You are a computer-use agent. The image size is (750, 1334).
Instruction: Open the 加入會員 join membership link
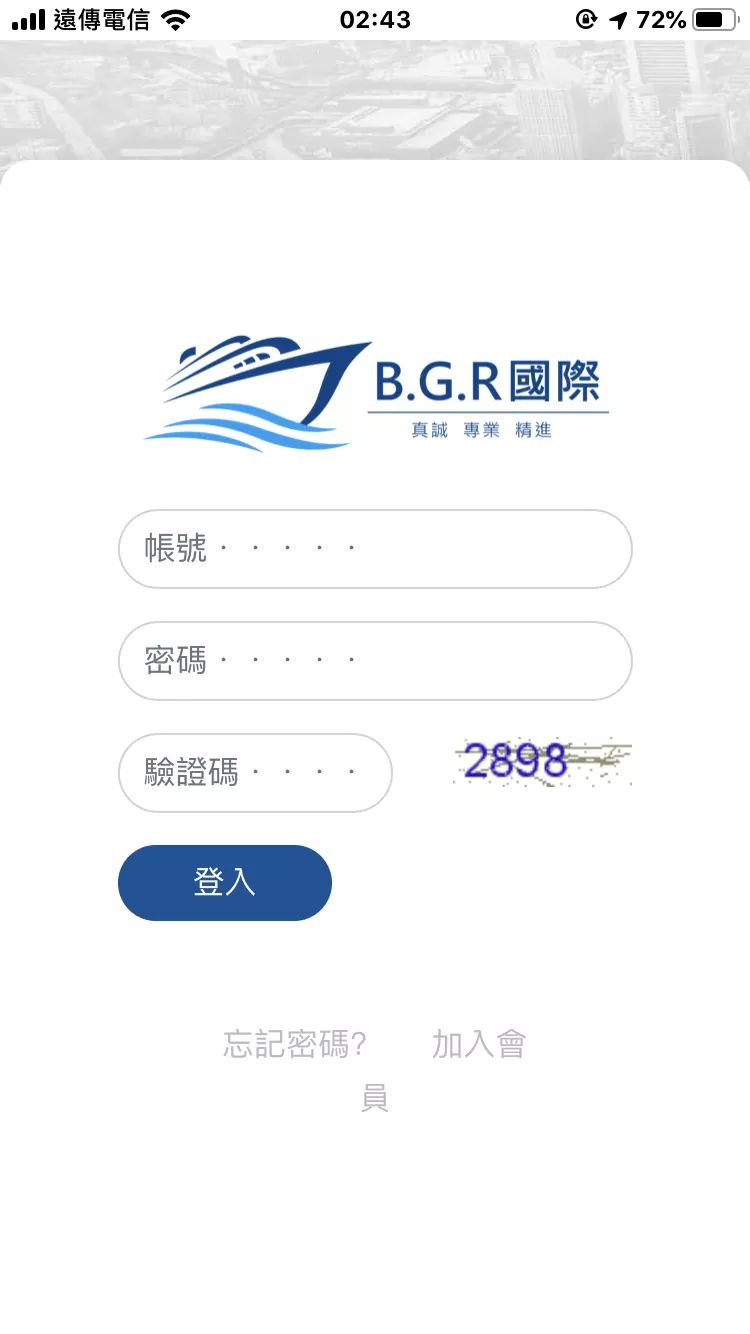(x=478, y=1044)
